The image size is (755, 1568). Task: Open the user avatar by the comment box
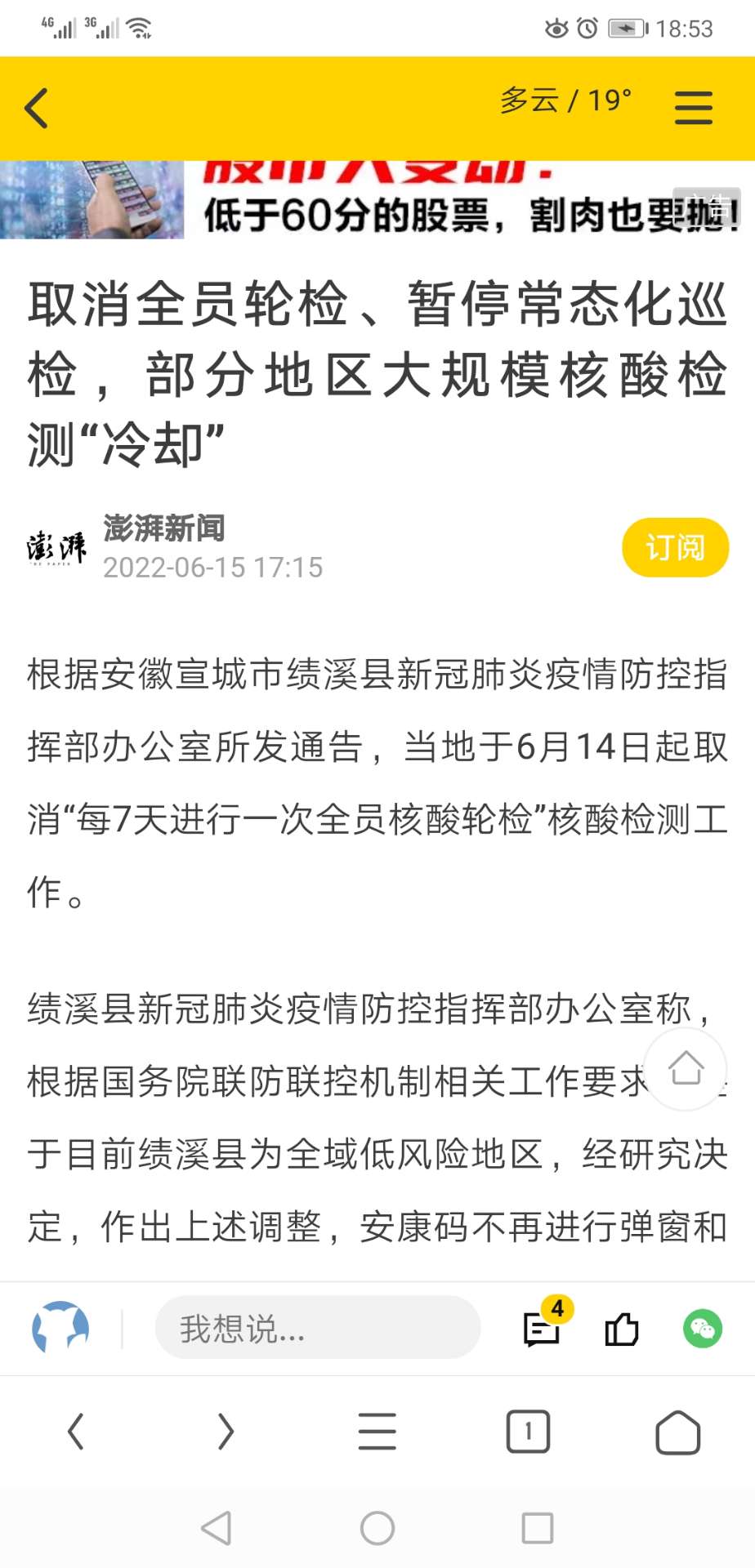[x=60, y=1328]
